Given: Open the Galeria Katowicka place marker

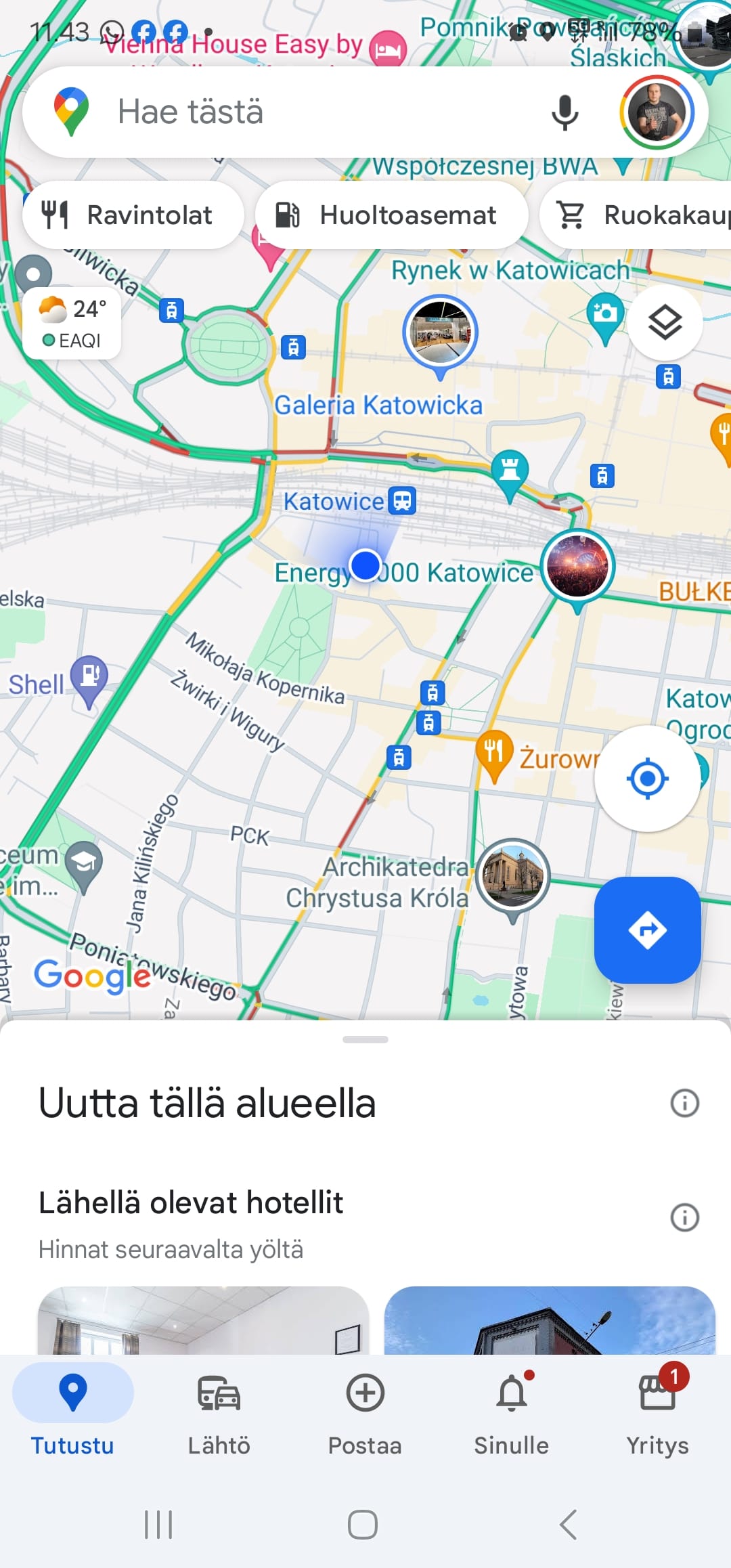Looking at the screenshot, I should (x=441, y=333).
